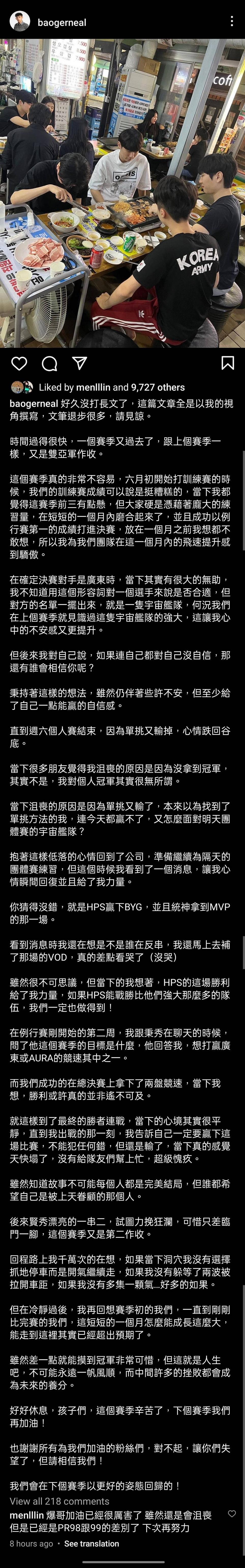View all 218 comments
The image size is (245, 1568).
pyautogui.click(x=59, y=1501)
